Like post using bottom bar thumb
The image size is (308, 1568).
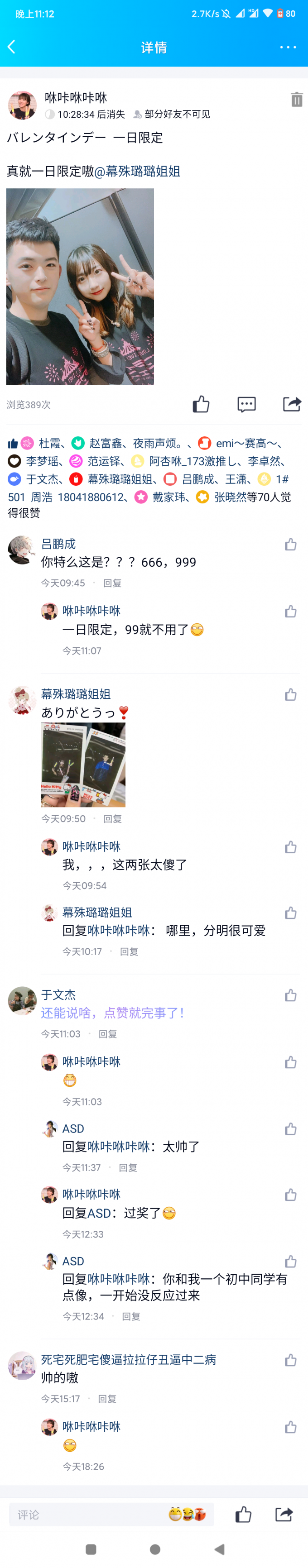(244, 1514)
